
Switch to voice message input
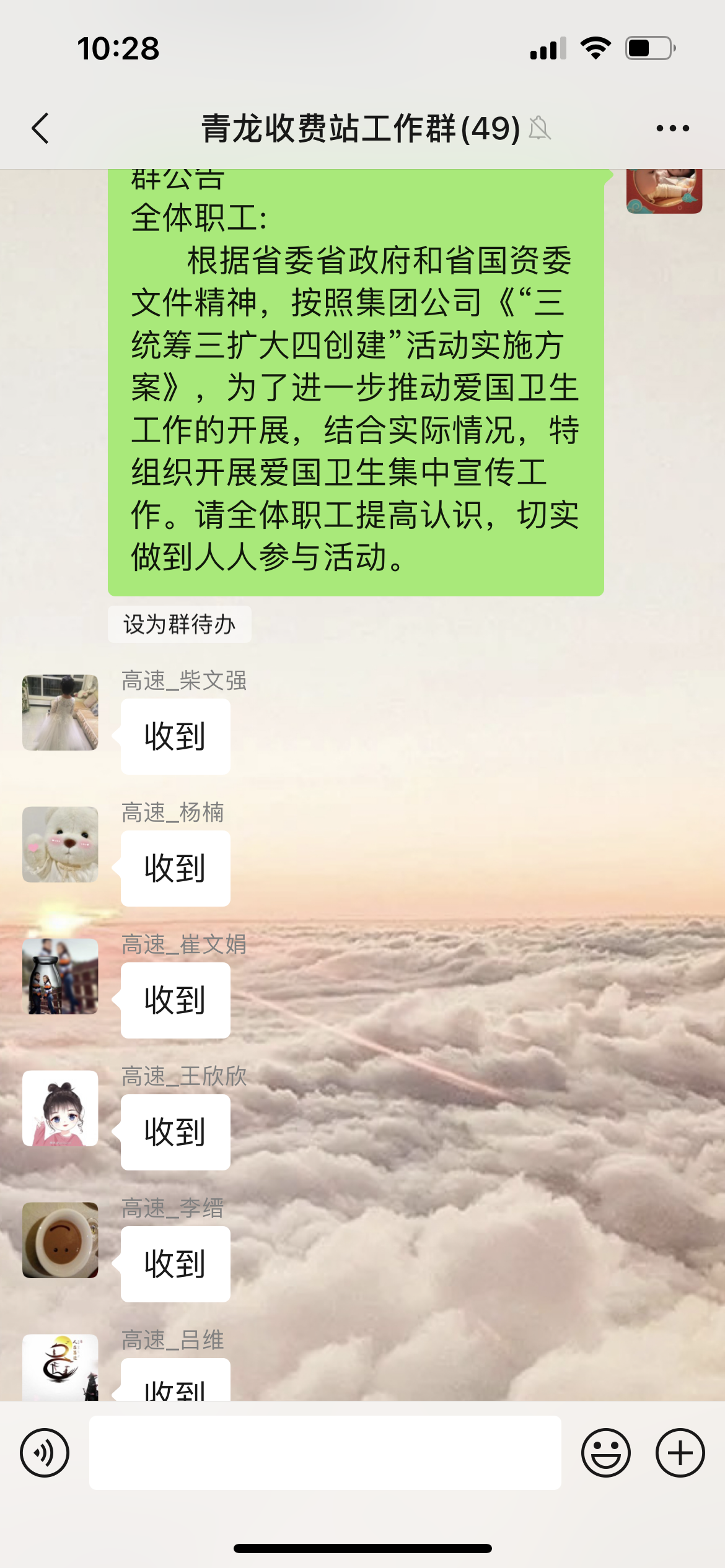45,1453
